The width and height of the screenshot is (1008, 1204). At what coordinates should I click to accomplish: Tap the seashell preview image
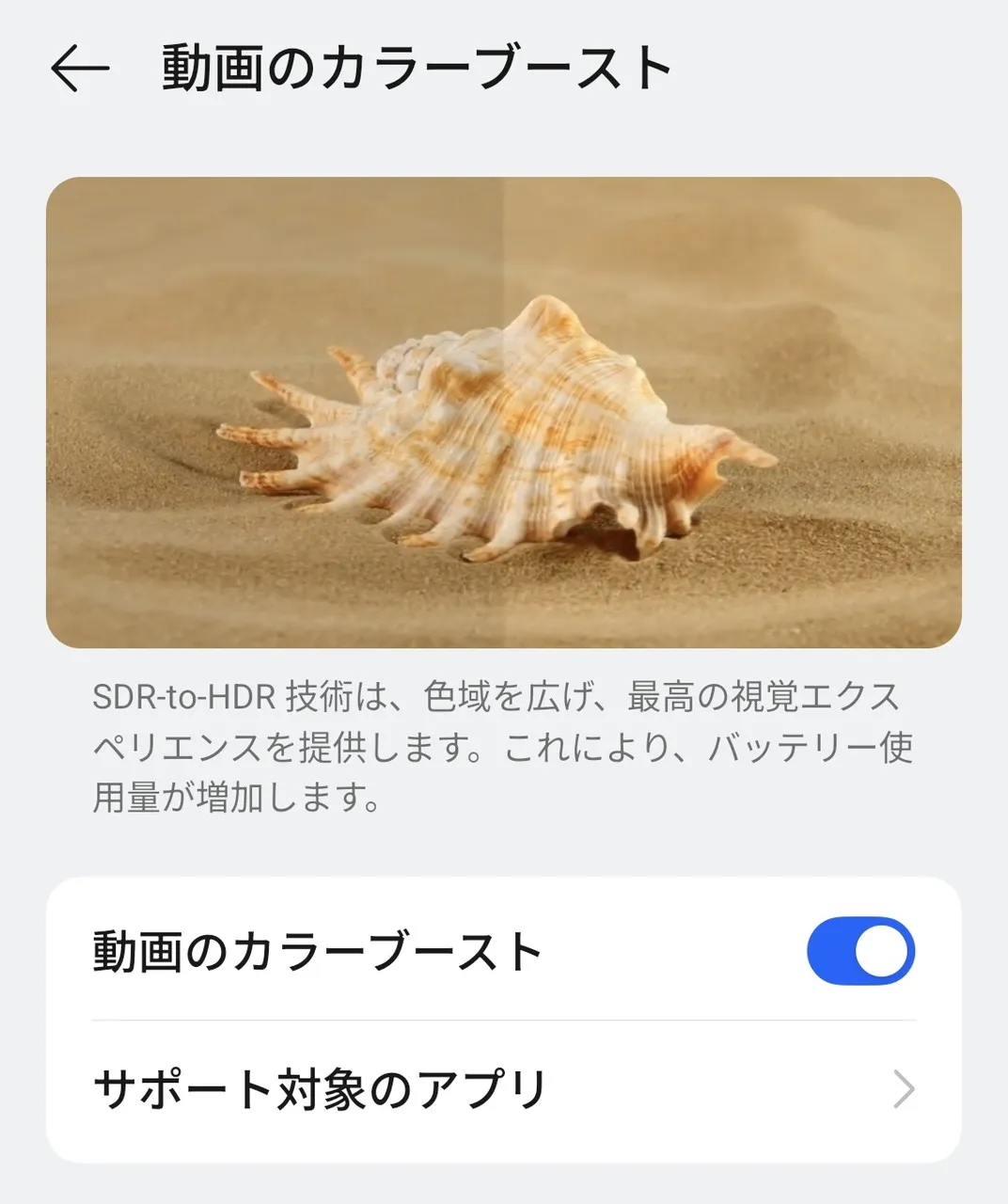[x=504, y=414]
